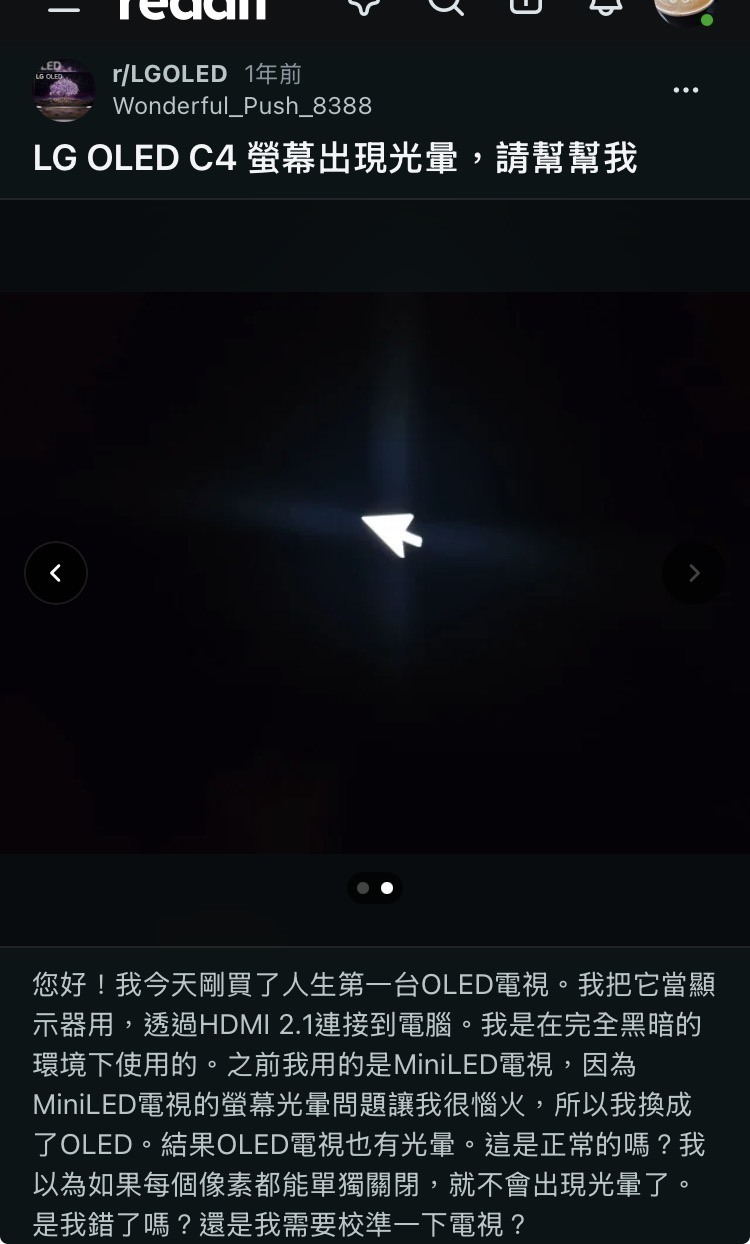Tap the r/LGOLED community avatar
The height and width of the screenshot is (1244, 750).
(x=64, y=90)
